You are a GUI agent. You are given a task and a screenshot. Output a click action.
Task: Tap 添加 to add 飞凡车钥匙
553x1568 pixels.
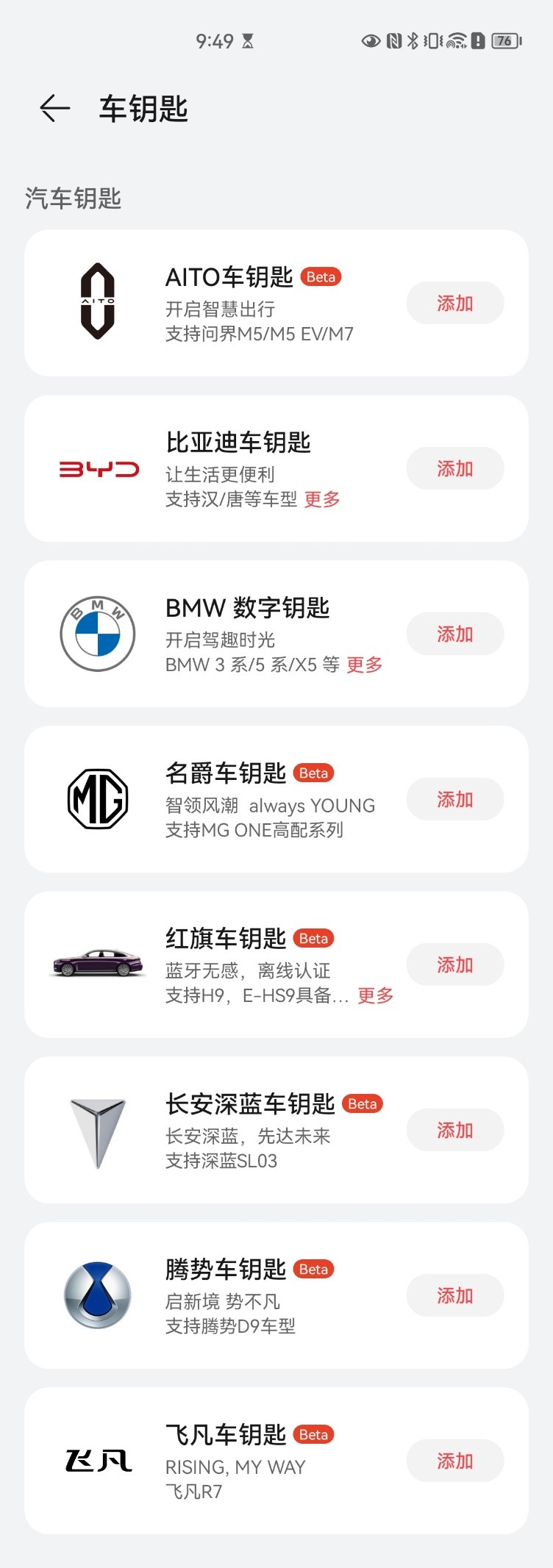point(454,1461)
